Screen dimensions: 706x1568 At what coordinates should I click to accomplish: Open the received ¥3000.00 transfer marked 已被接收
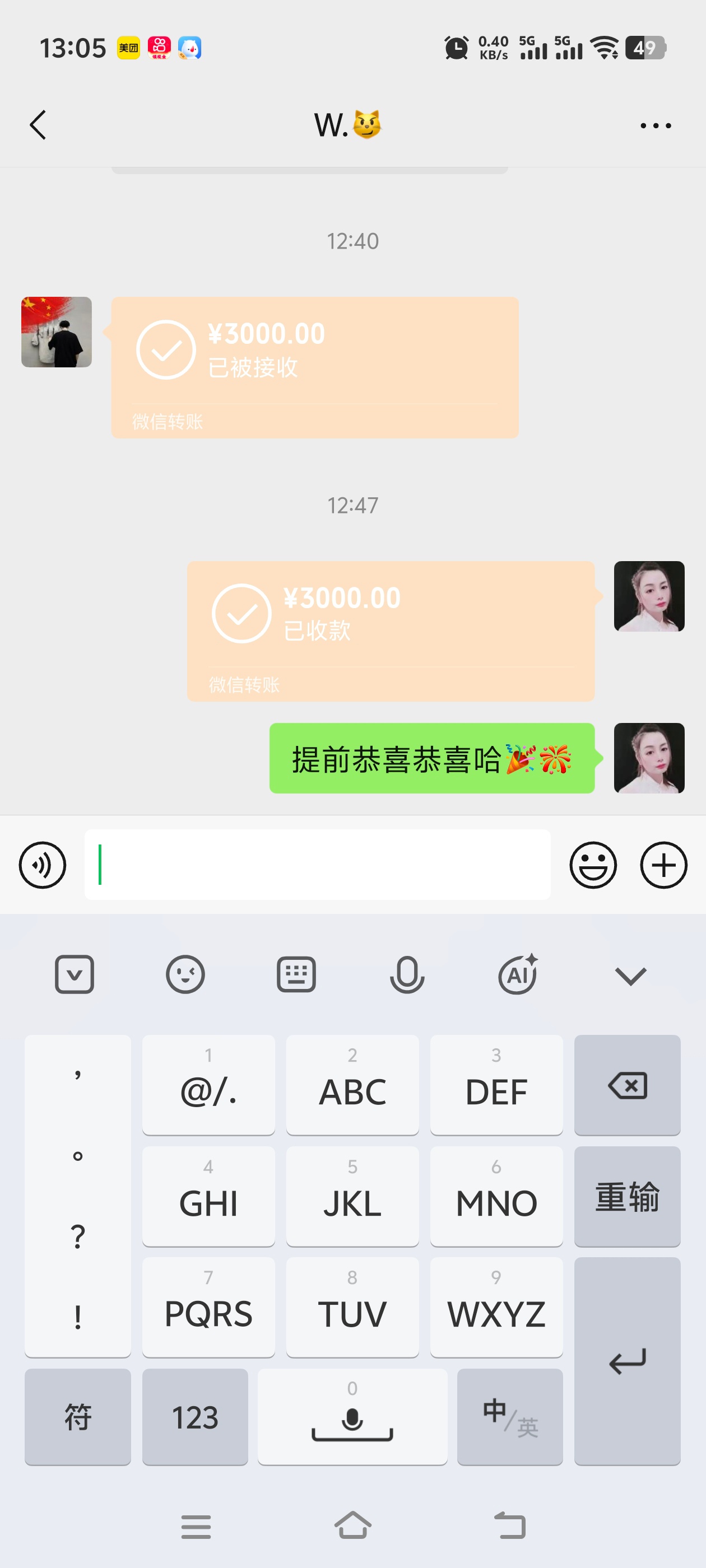[314, 366]
